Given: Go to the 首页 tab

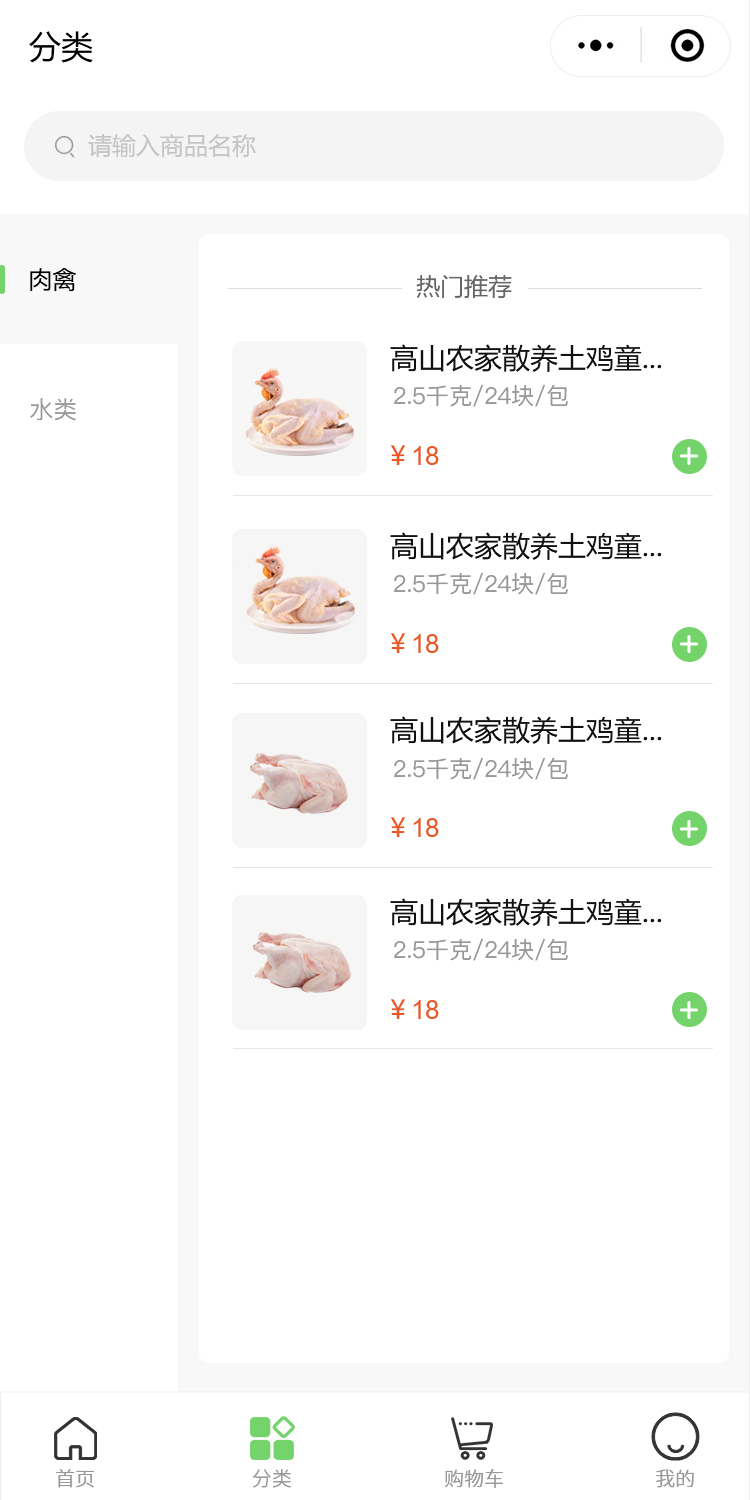Looking at the screenshot, I should (x=75, y=1450).
